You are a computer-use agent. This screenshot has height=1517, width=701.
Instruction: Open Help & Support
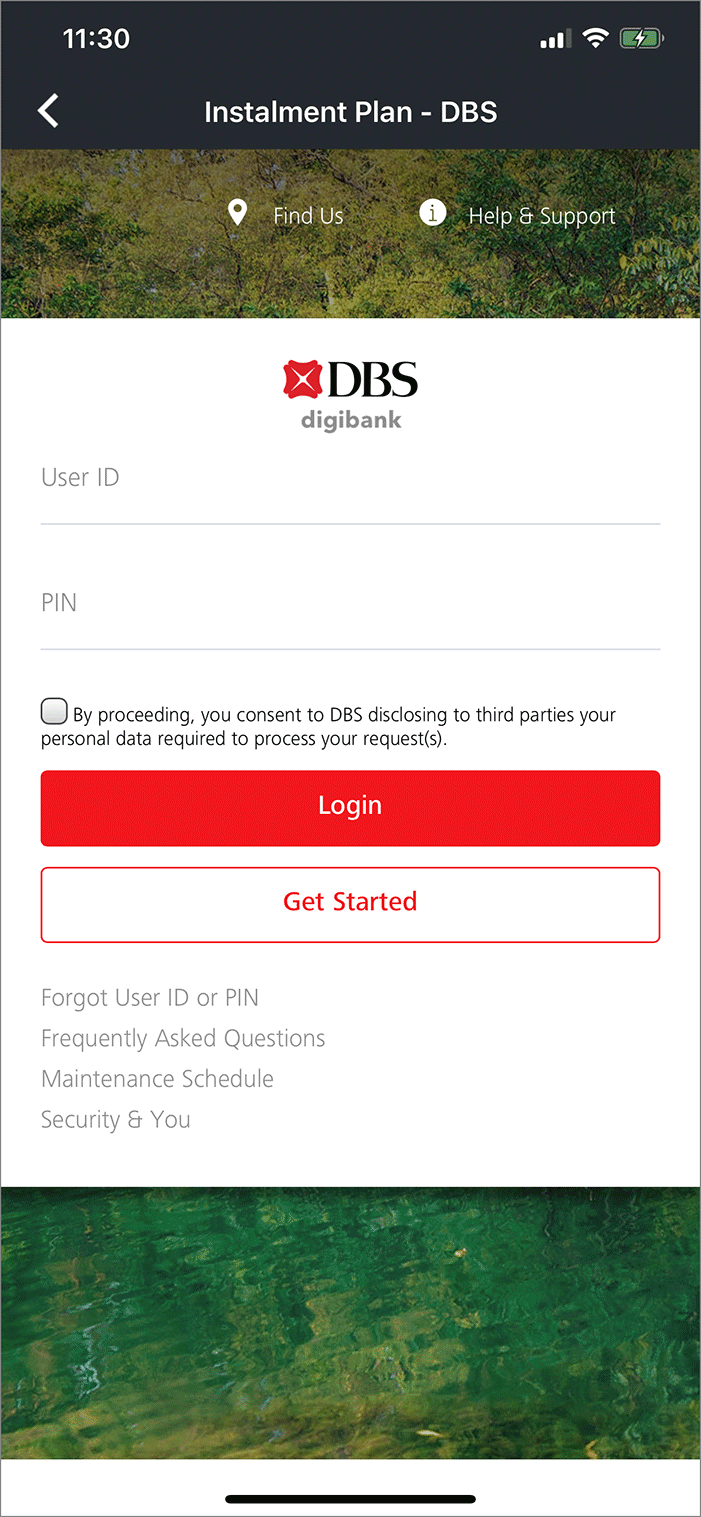point(517,215)
